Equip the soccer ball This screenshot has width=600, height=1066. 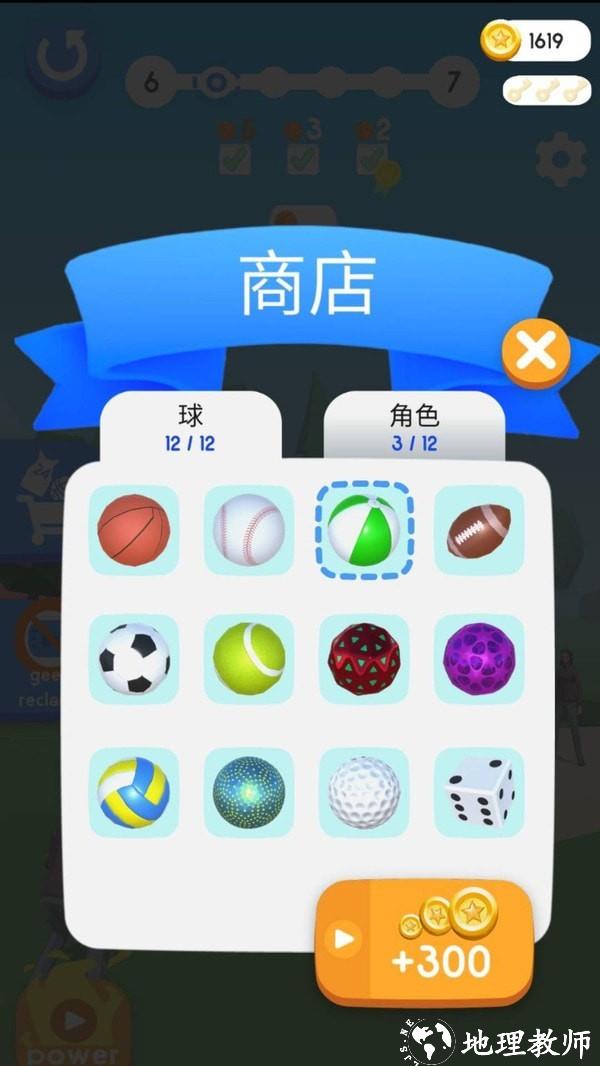[x=134, y=659]
